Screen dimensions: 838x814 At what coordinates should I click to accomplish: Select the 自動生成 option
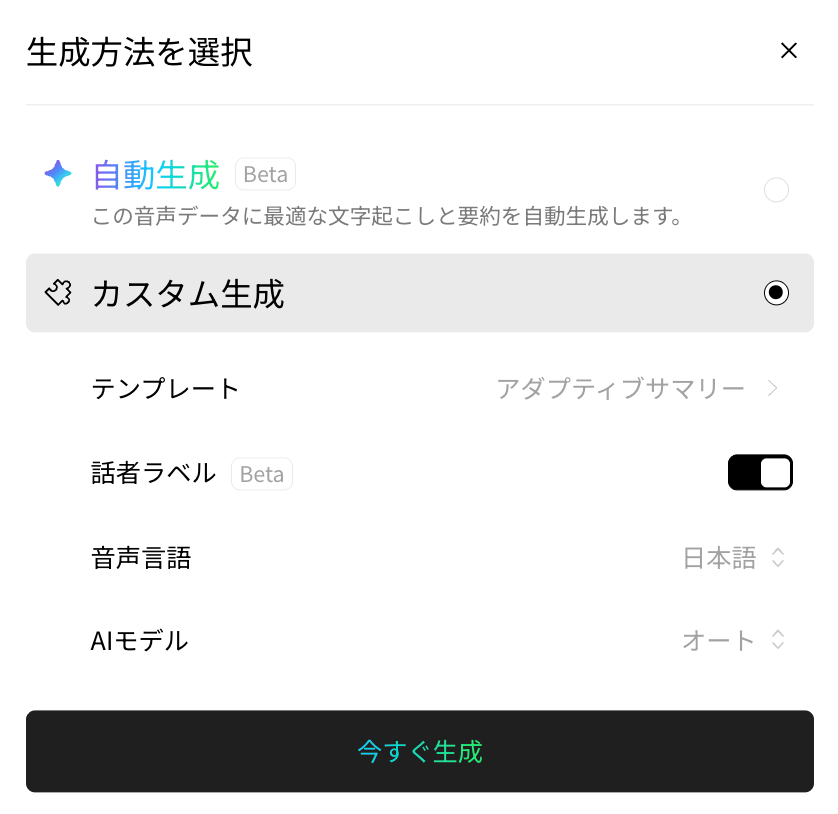click(776, 190)
